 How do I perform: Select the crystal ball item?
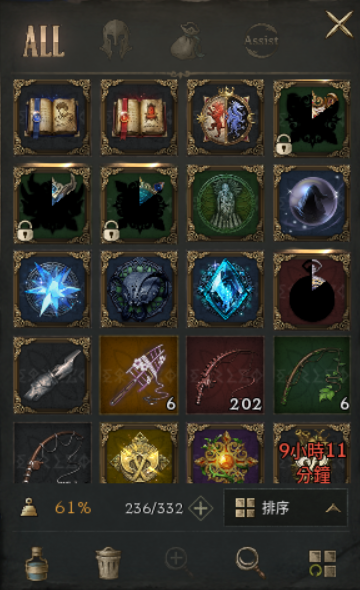point(312,204)
